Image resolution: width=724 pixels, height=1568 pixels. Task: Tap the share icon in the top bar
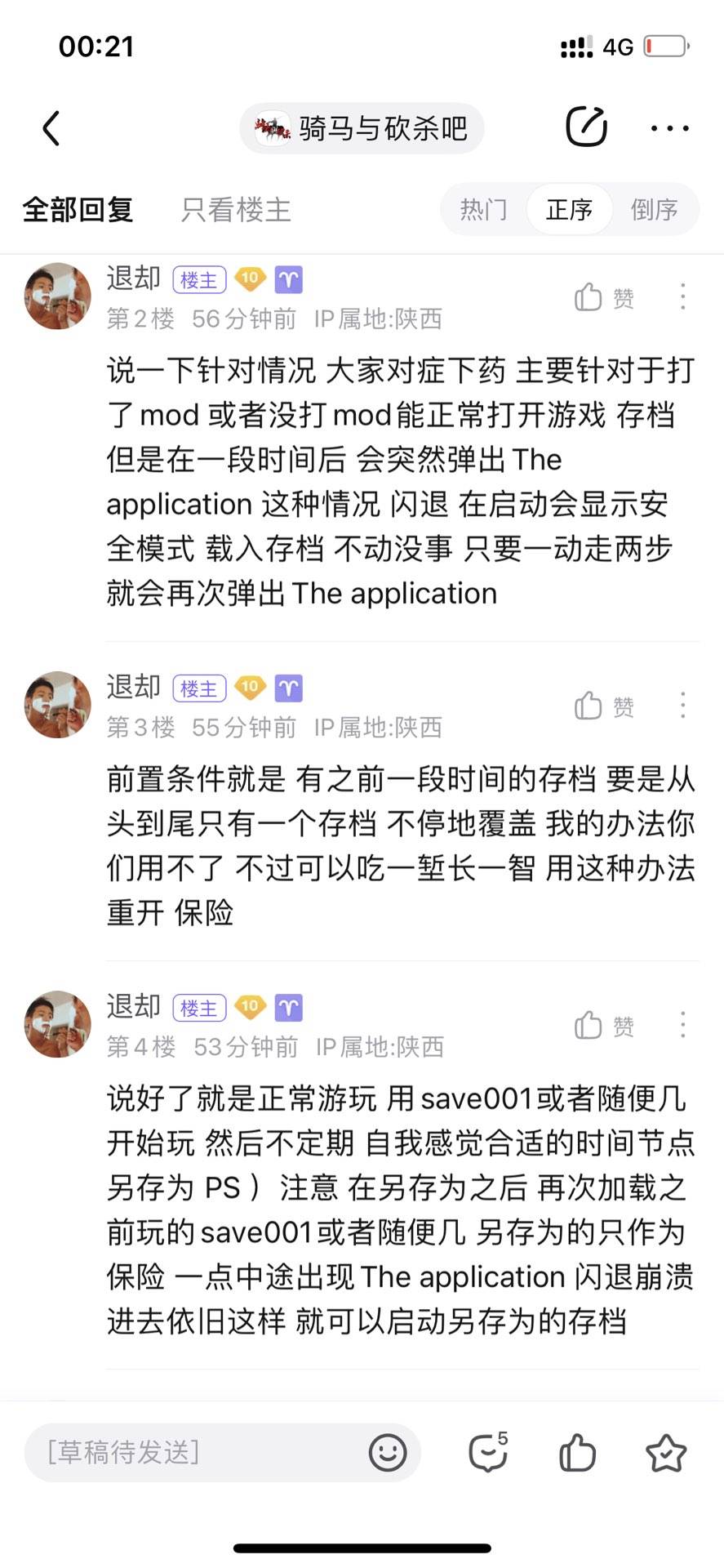[x=586, y=127]
